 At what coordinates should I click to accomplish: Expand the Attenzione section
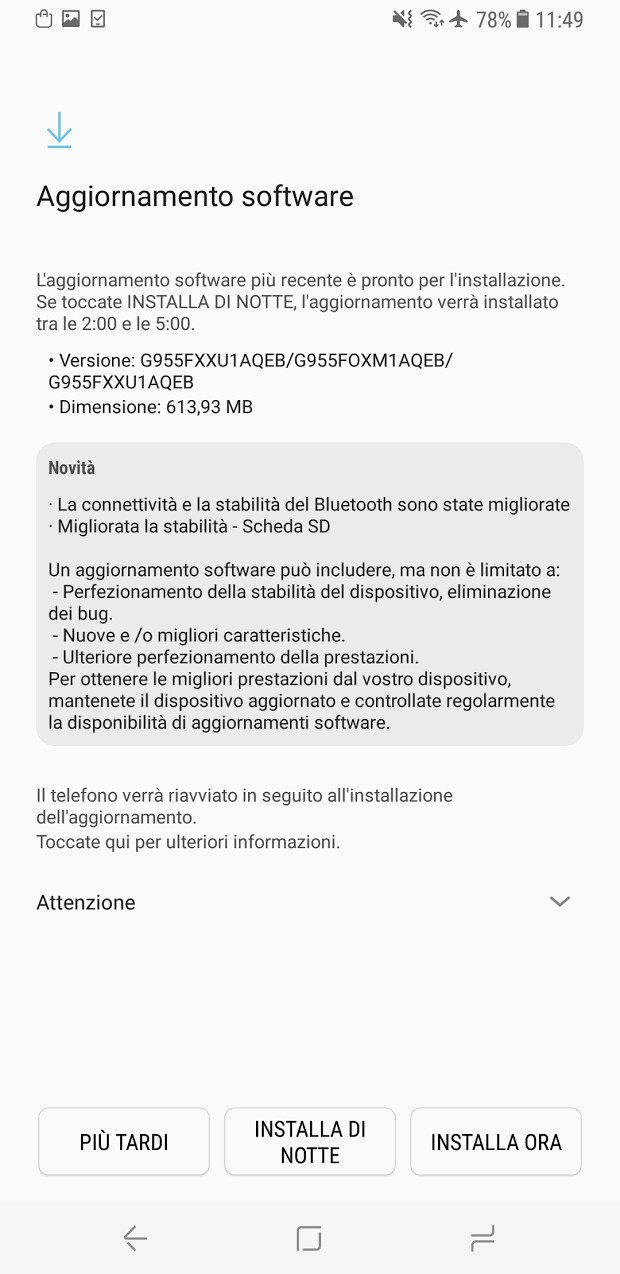(x=310, y=902)
